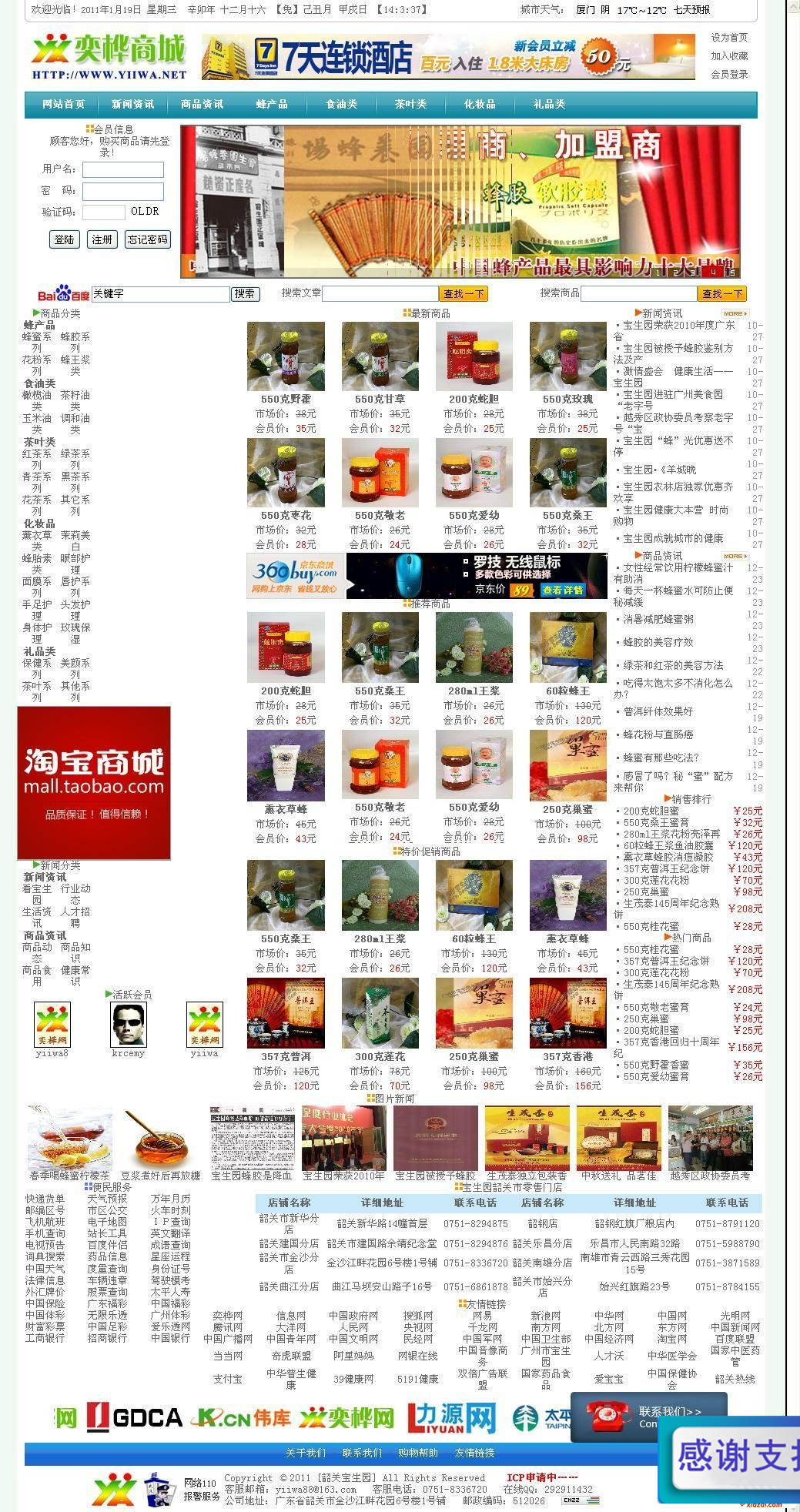Select the 蜂蜜系列 category link
The image size is (800, 1512).
[x=37, y=342]
